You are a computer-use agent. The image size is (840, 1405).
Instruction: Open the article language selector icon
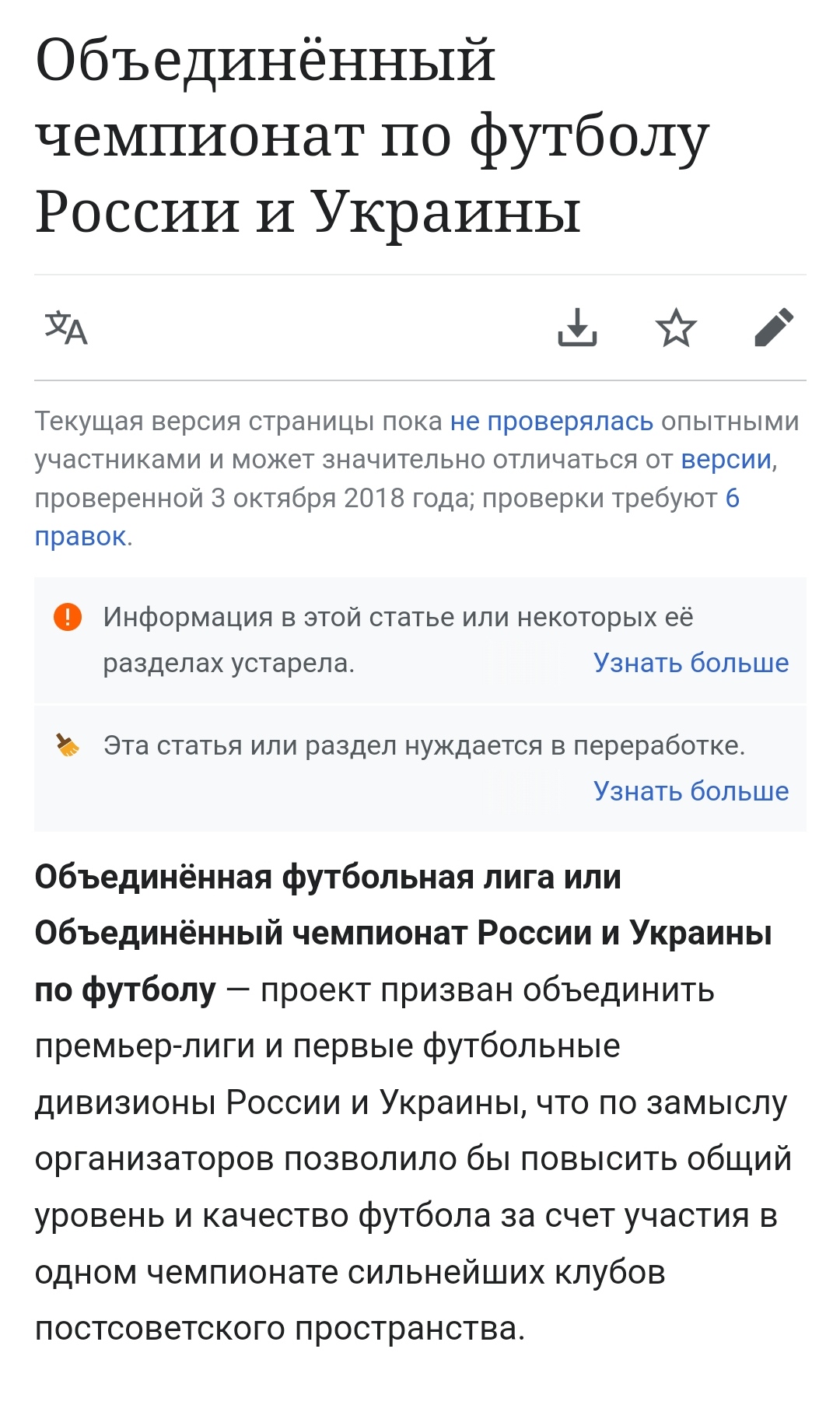coord(66,328)
